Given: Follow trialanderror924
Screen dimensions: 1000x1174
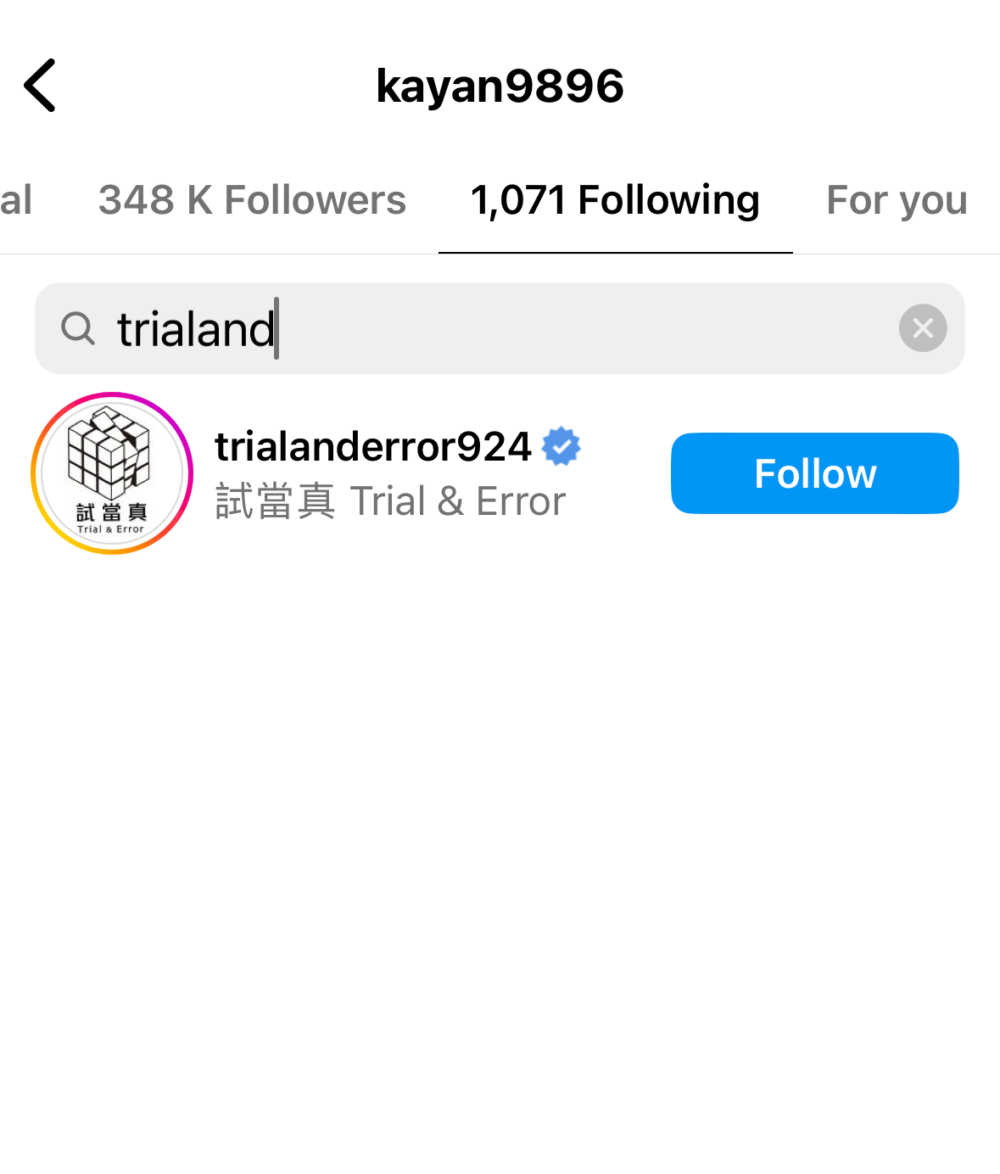Looking at the screenshot, I should coord(814,473).
